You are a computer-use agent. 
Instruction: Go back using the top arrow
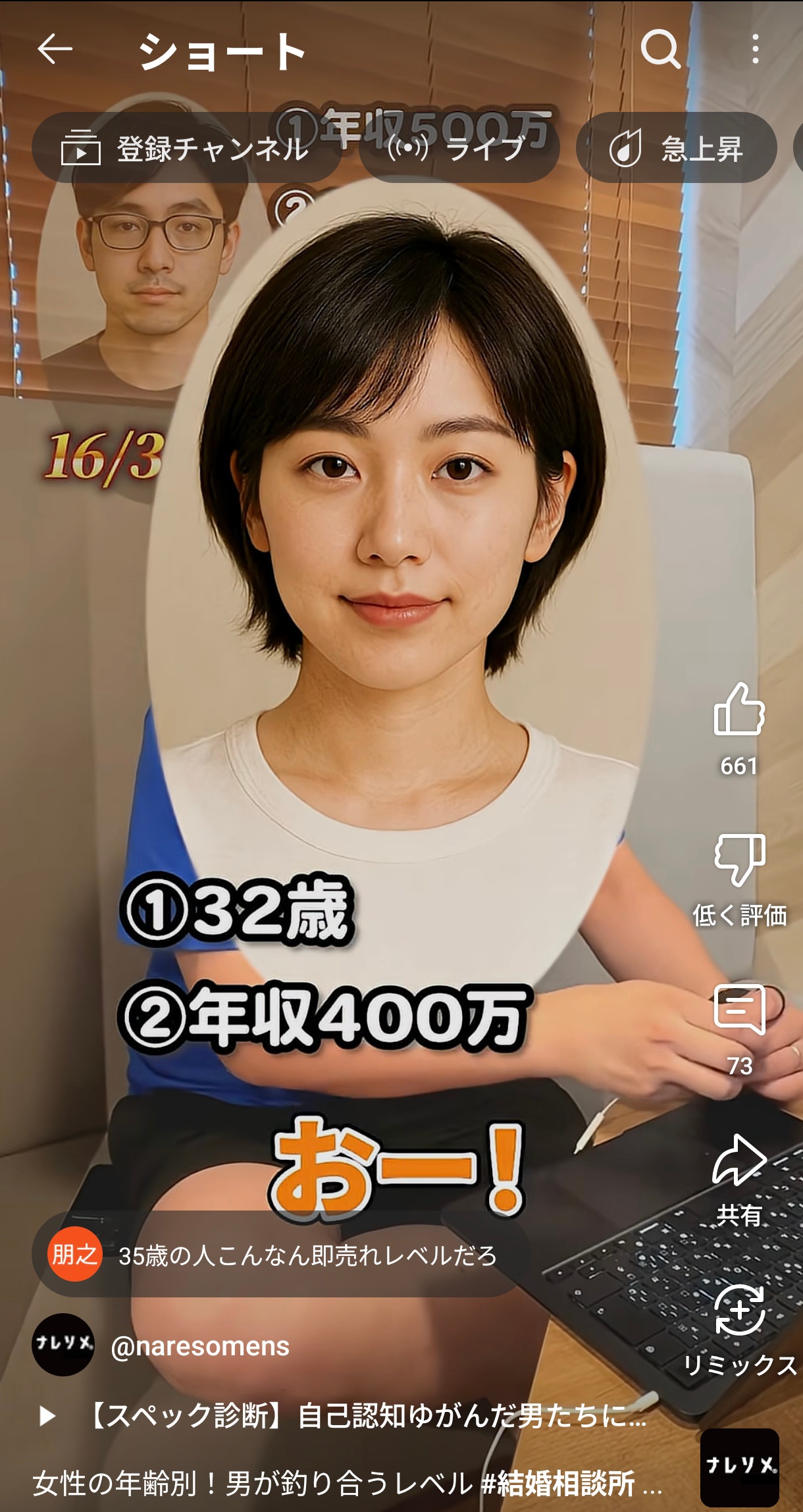point(55,49)
